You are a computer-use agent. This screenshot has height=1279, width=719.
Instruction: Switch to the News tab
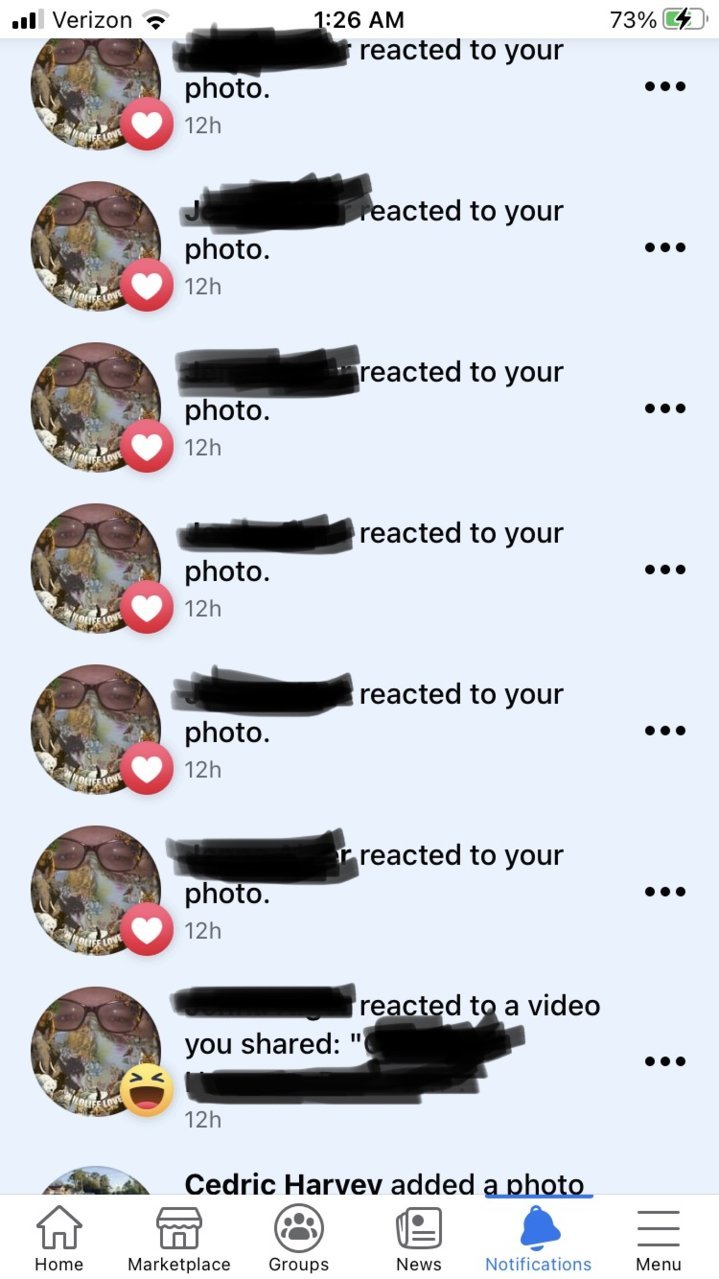click(418, 1237)
